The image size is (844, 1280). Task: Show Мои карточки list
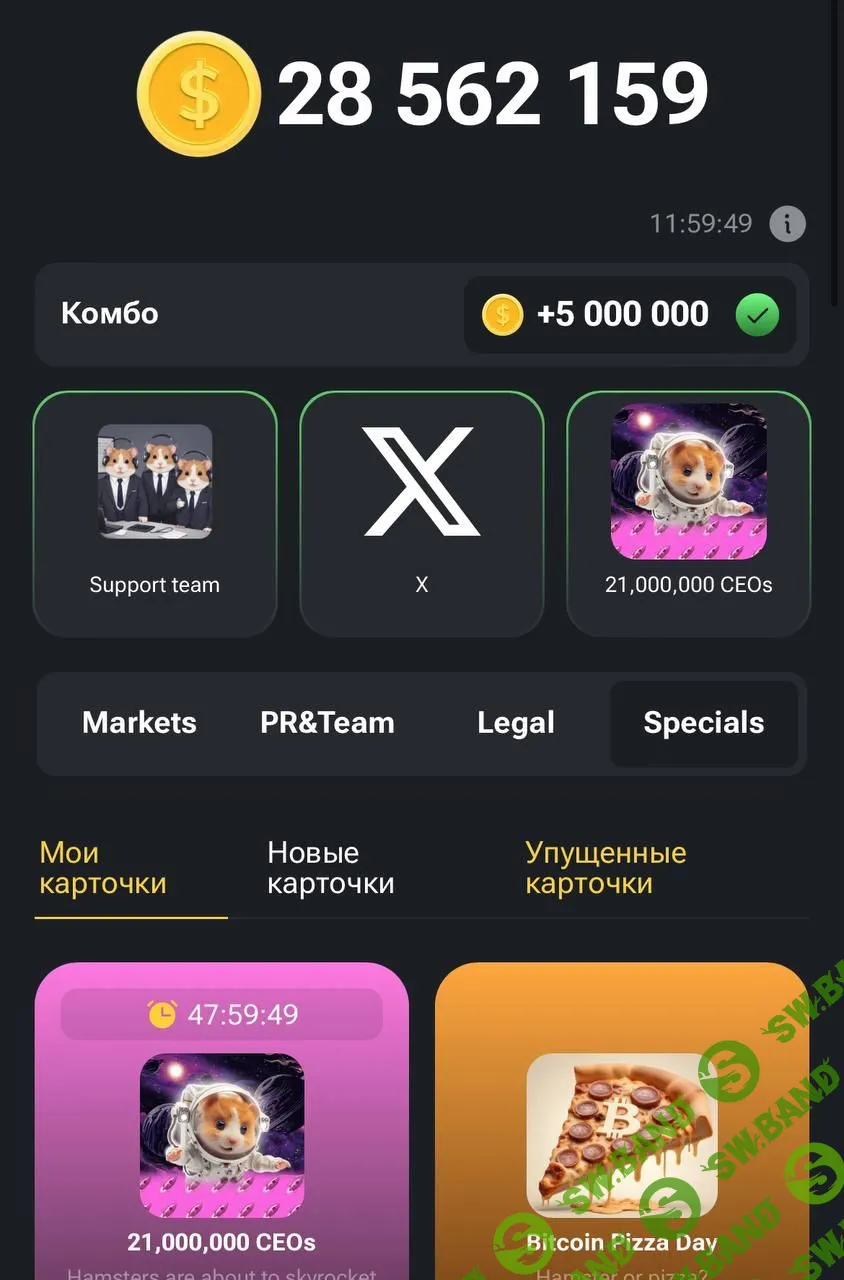[x=103, y=868]
